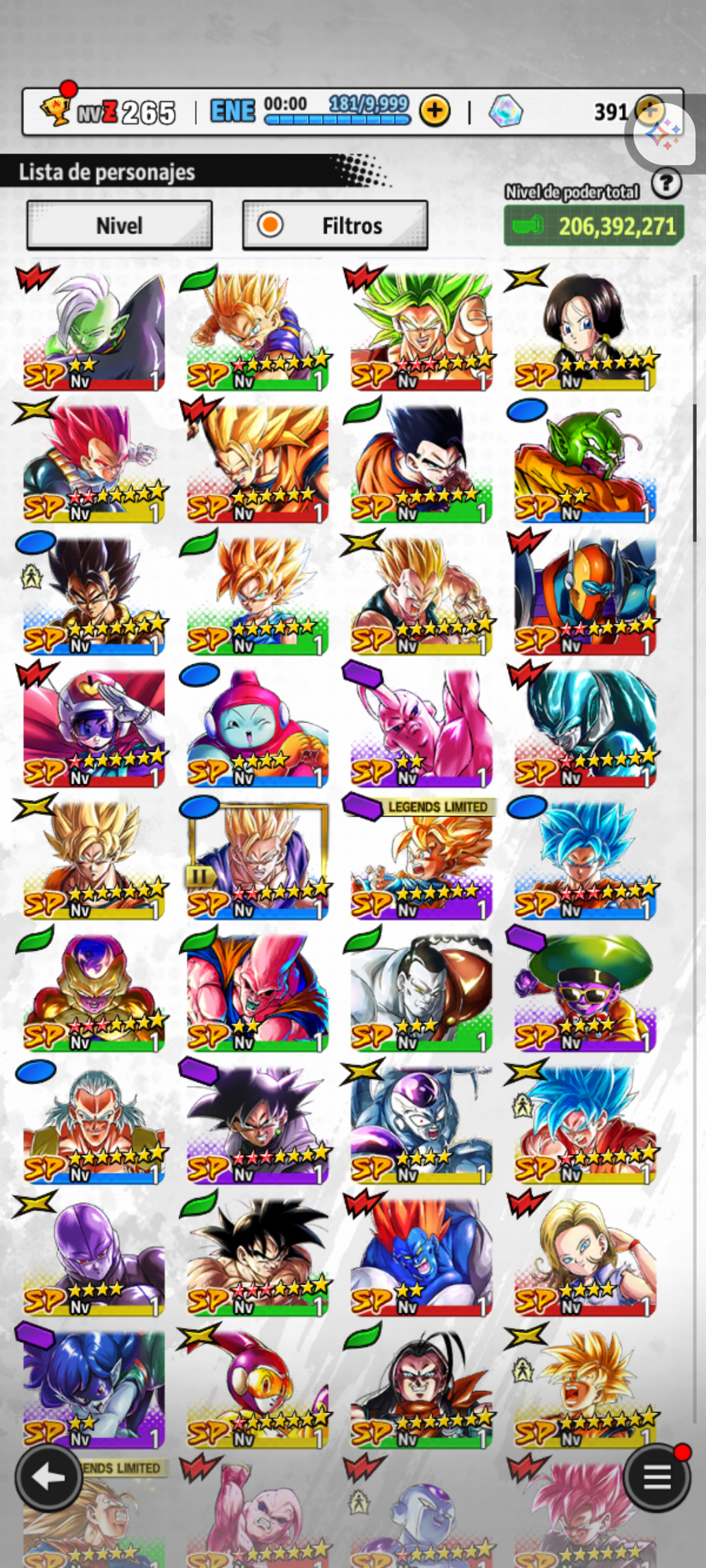
Task: Select the Metal Cooler character card
Action: [585, 726]
